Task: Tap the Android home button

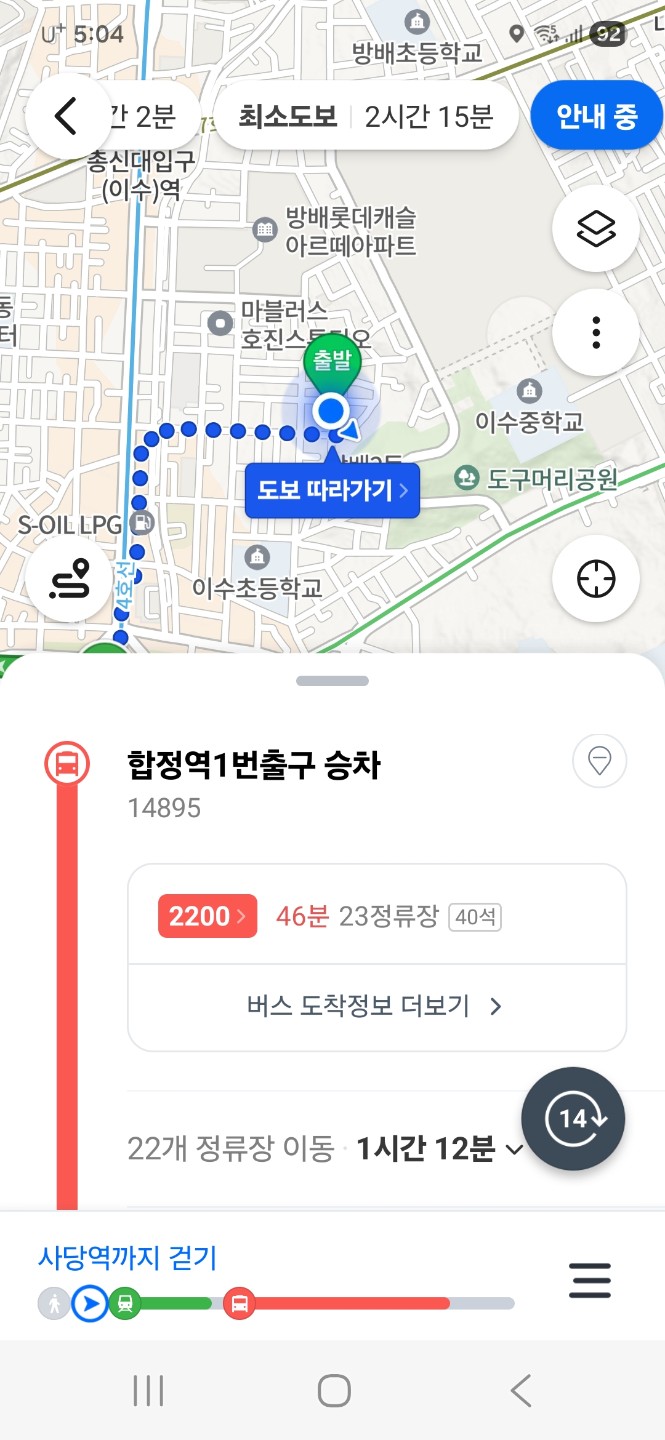Action: click(x=333, y=1390)
